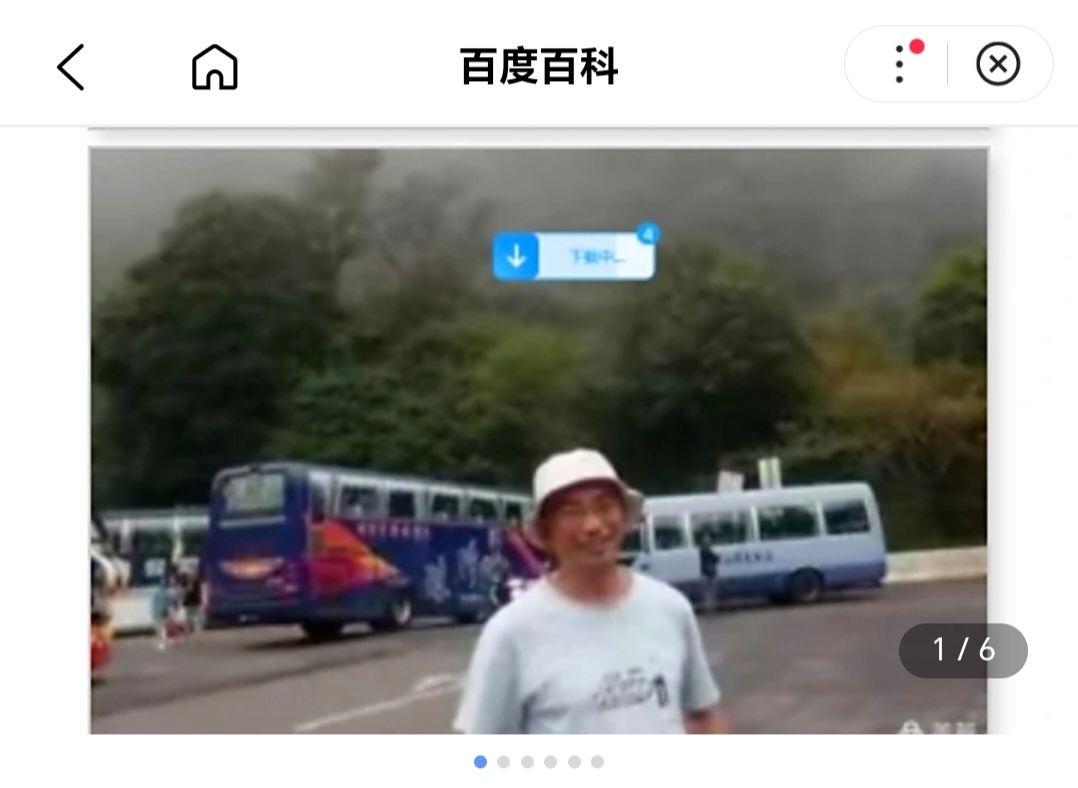Image resolution: width=1078 pixels, height=788 pixels.
Task: Close the mini program with the X
Action: pos(997,65)
